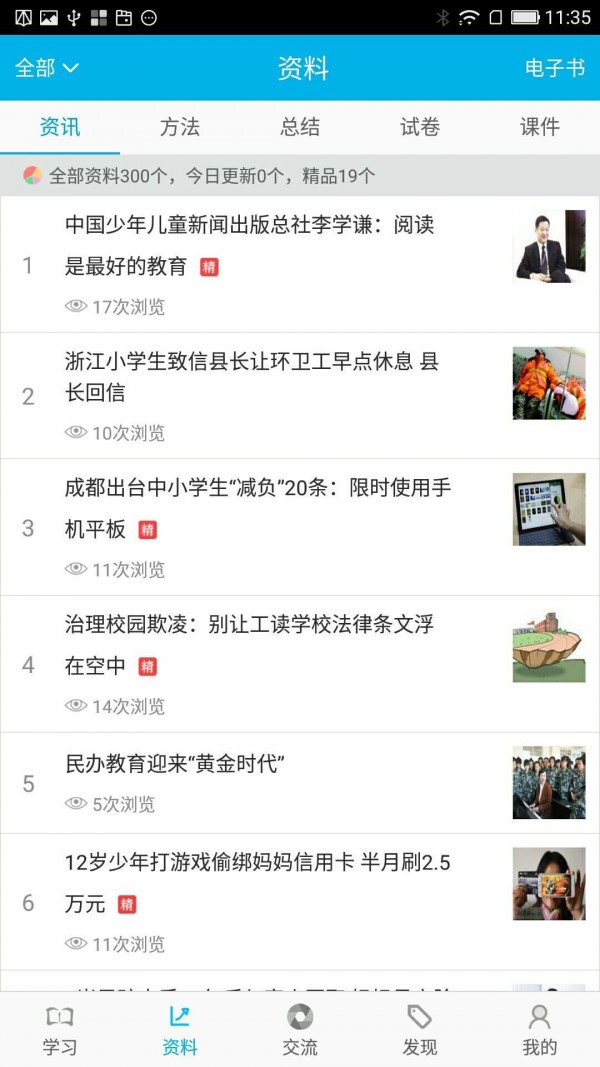Switch to the 方法 tab

[180, 127]
